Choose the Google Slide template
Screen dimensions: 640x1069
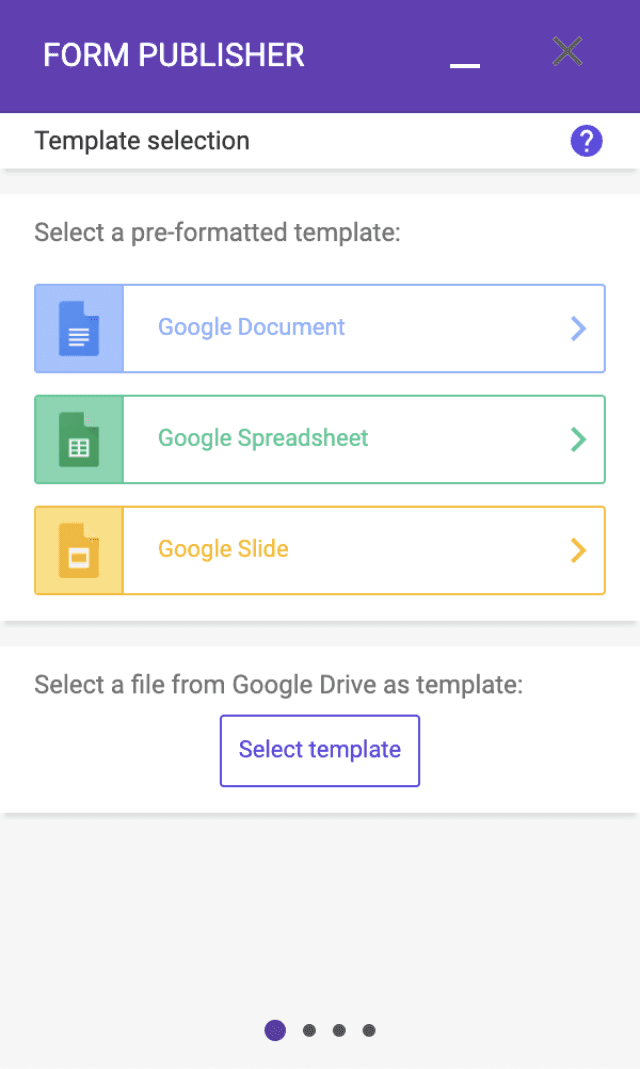tap(320, 550)
